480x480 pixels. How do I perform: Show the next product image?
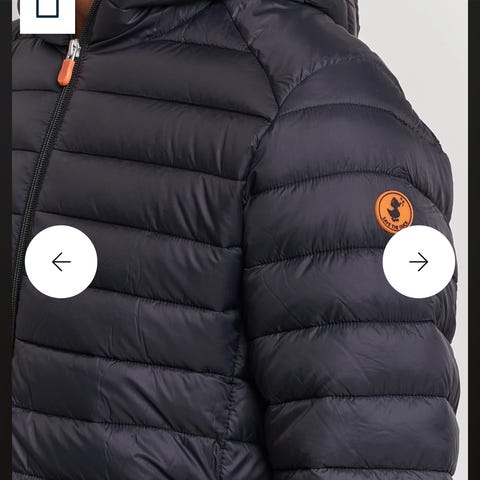(x=419, y=262)
